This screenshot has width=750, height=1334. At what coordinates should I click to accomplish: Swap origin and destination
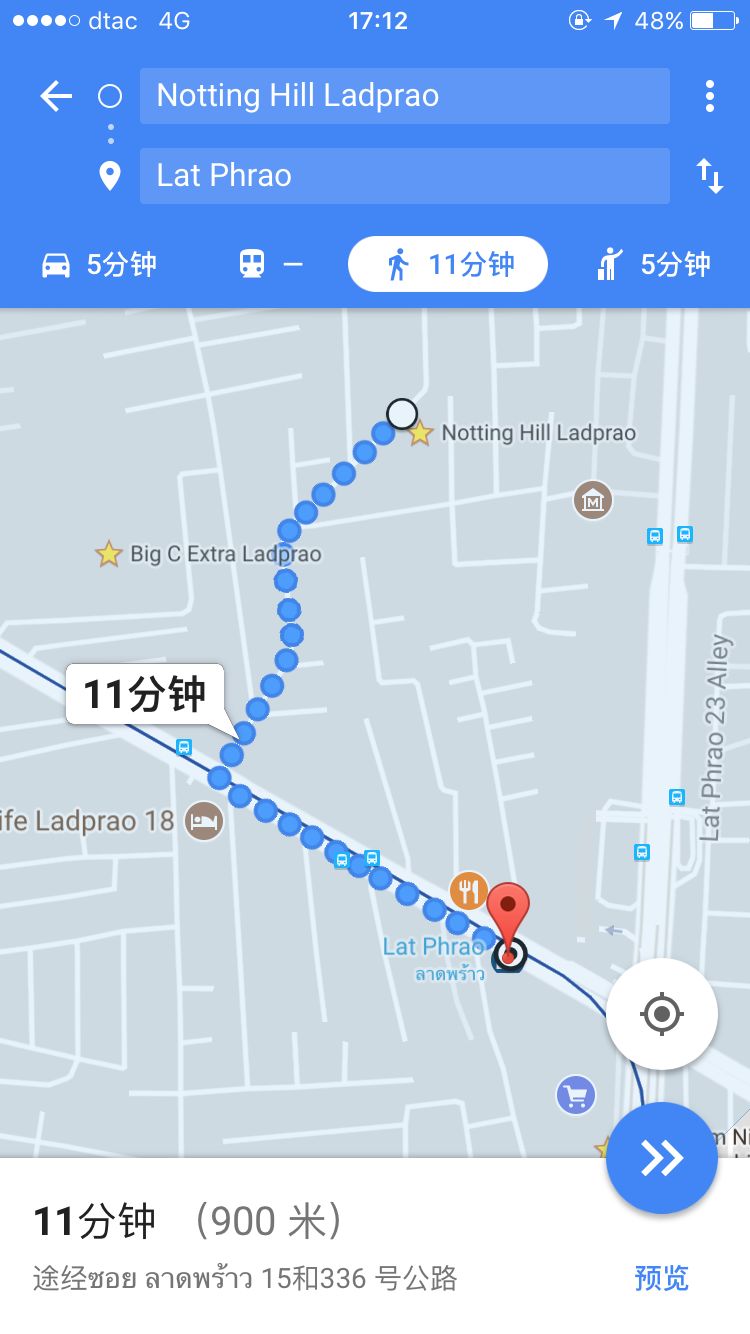tap(709, 176)
